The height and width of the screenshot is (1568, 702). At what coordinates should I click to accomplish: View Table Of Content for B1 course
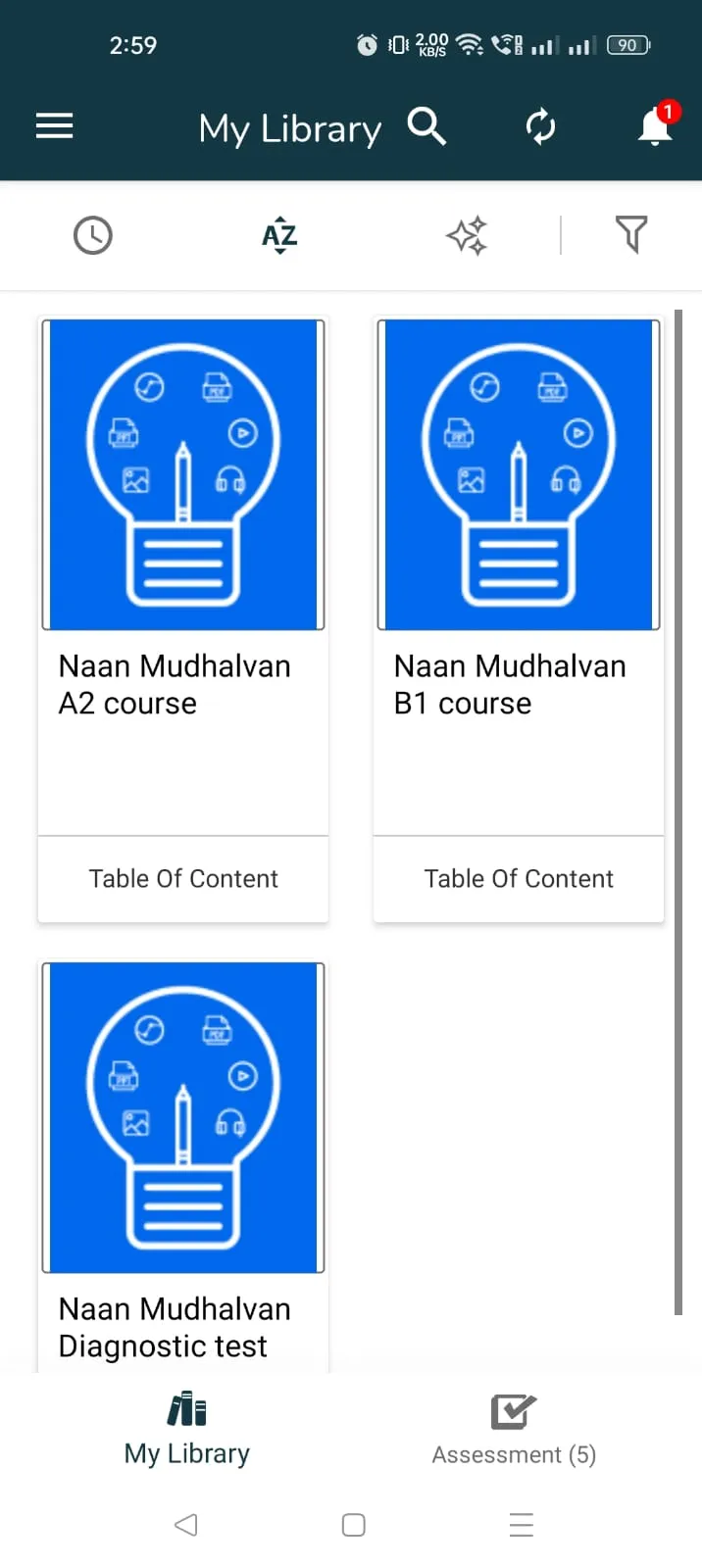pyautogui.click(x=519, y=879)
